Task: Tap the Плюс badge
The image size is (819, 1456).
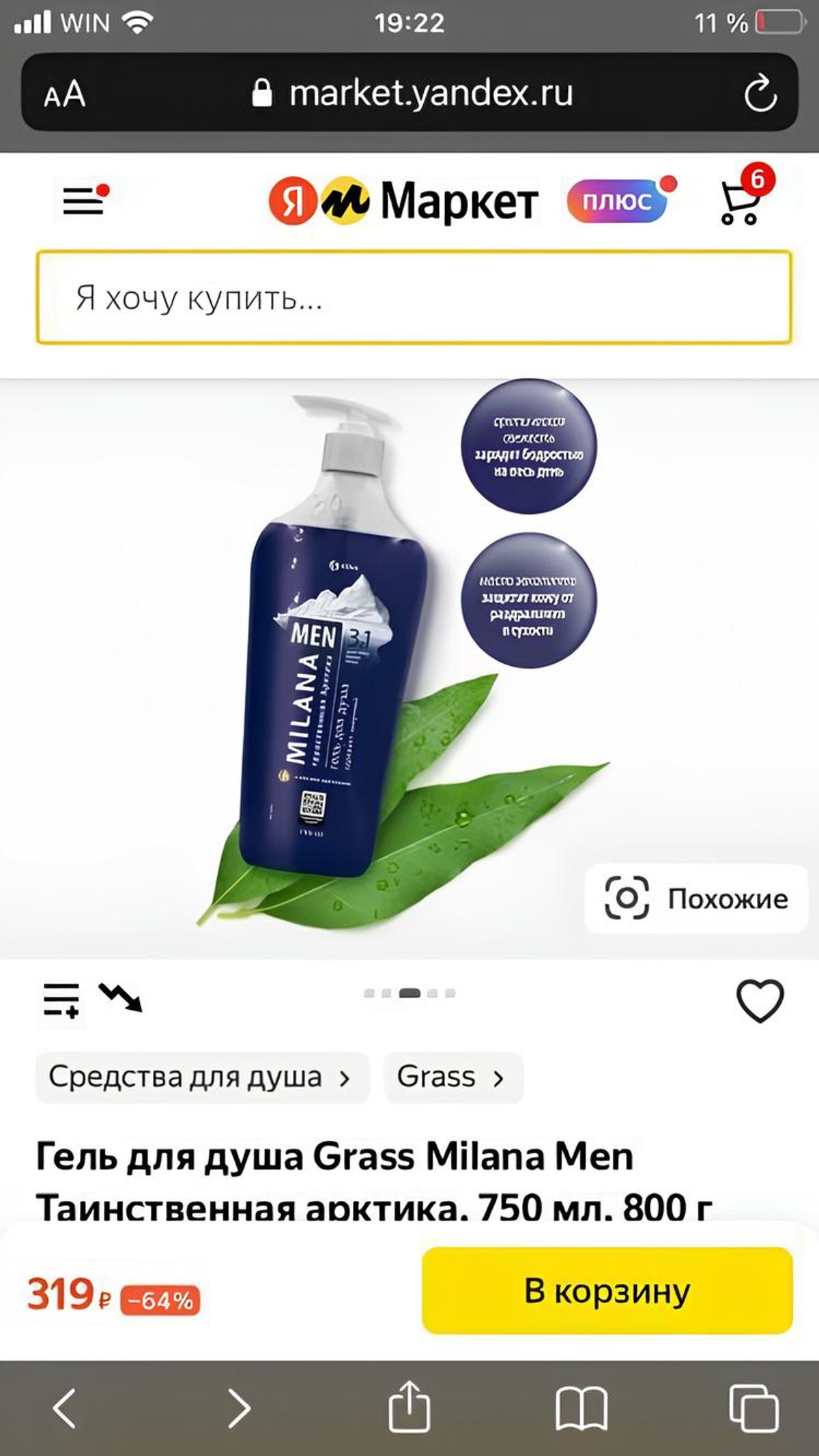Action: pyautogui.click(x=618, y=201)
